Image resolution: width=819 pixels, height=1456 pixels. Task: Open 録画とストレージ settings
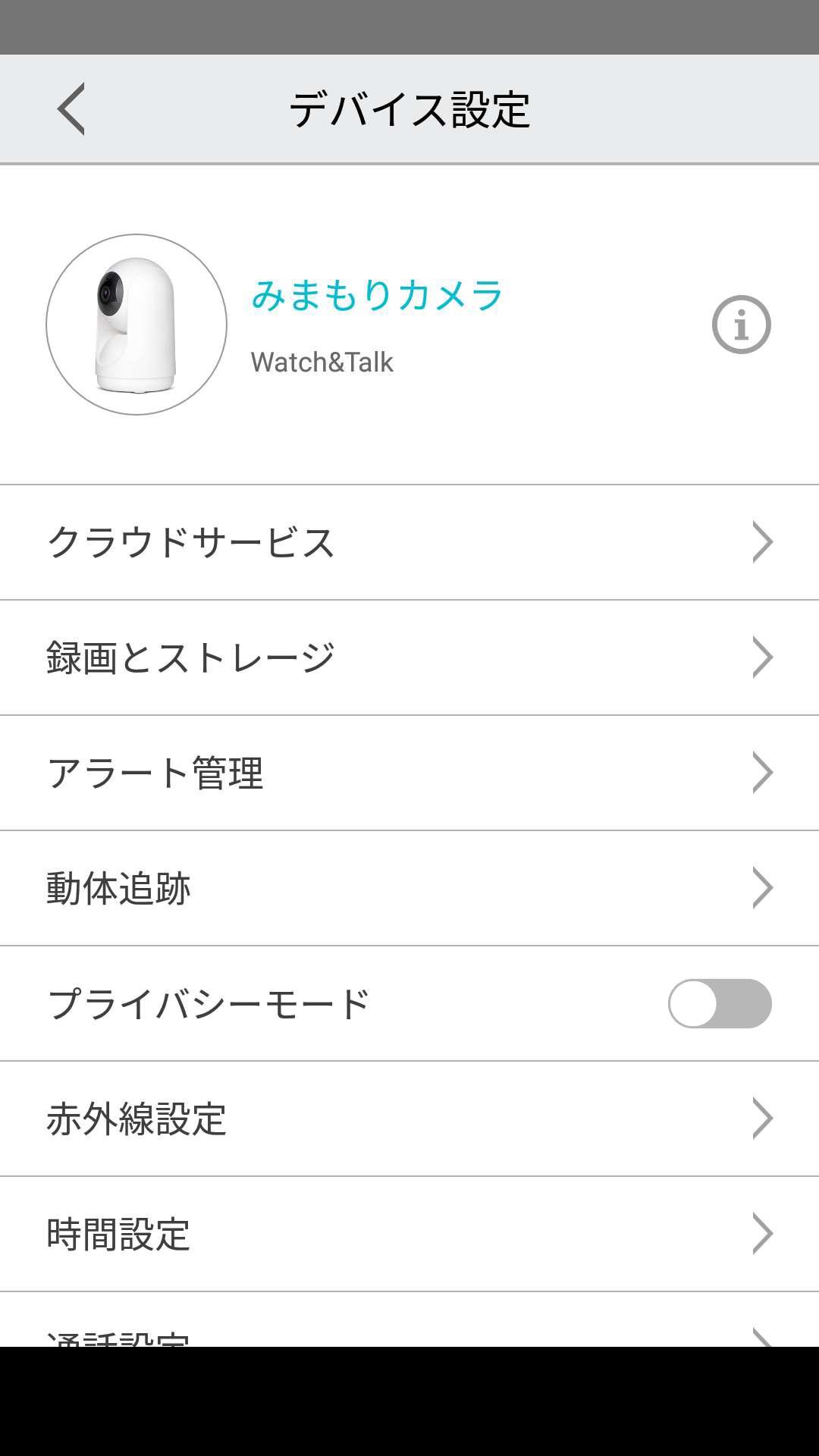click(x=409, y=657)
